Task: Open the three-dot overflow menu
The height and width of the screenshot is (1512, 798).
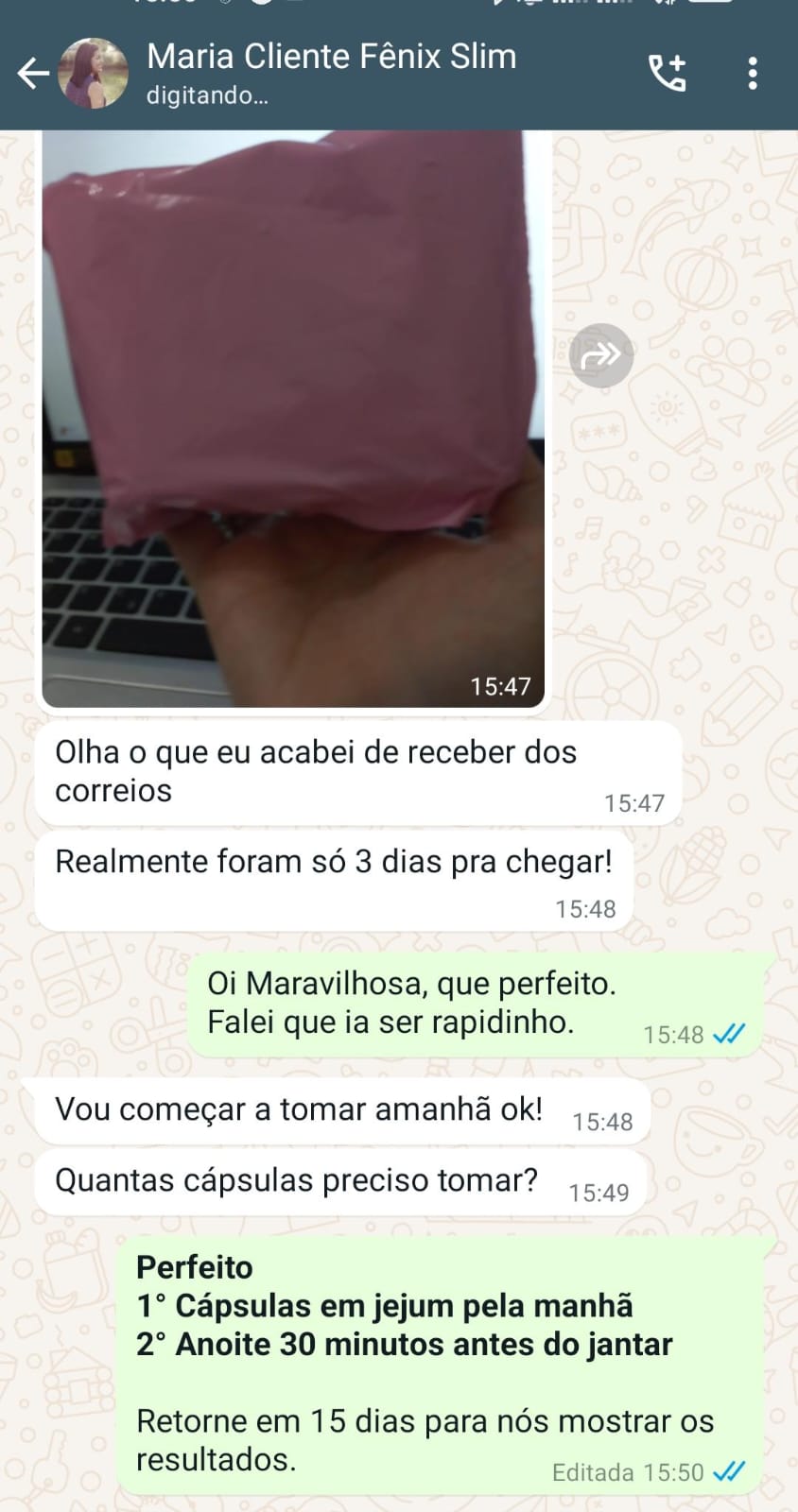Action: (753, 74)
